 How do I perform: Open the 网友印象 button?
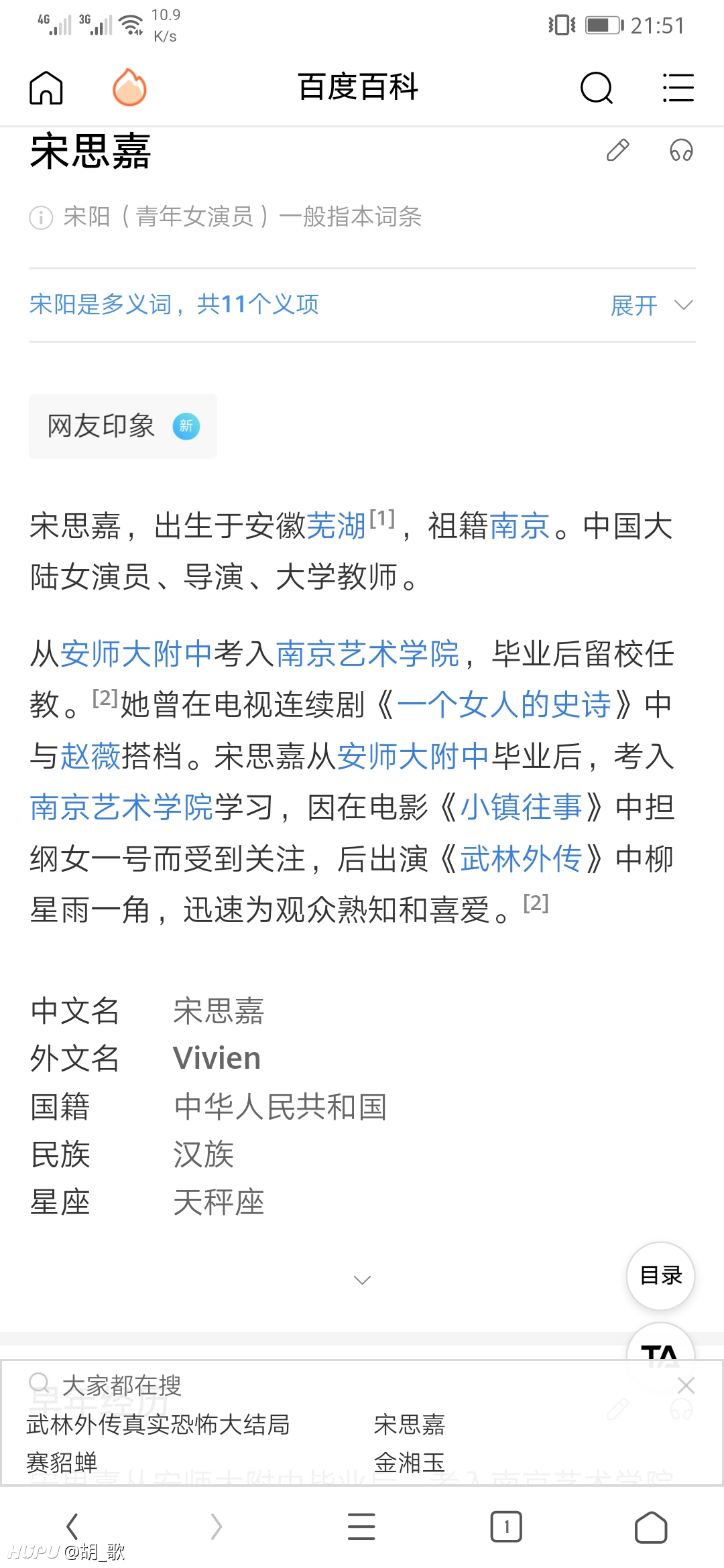[x=123, y=426]
